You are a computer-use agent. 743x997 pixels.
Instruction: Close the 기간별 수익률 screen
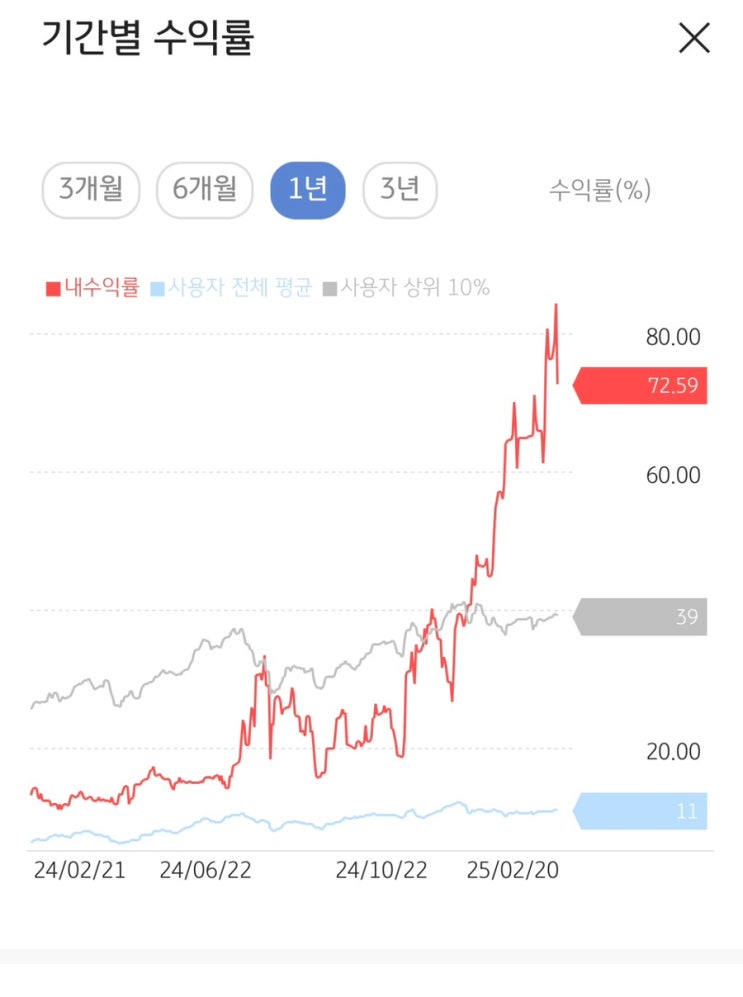point(694,38)
